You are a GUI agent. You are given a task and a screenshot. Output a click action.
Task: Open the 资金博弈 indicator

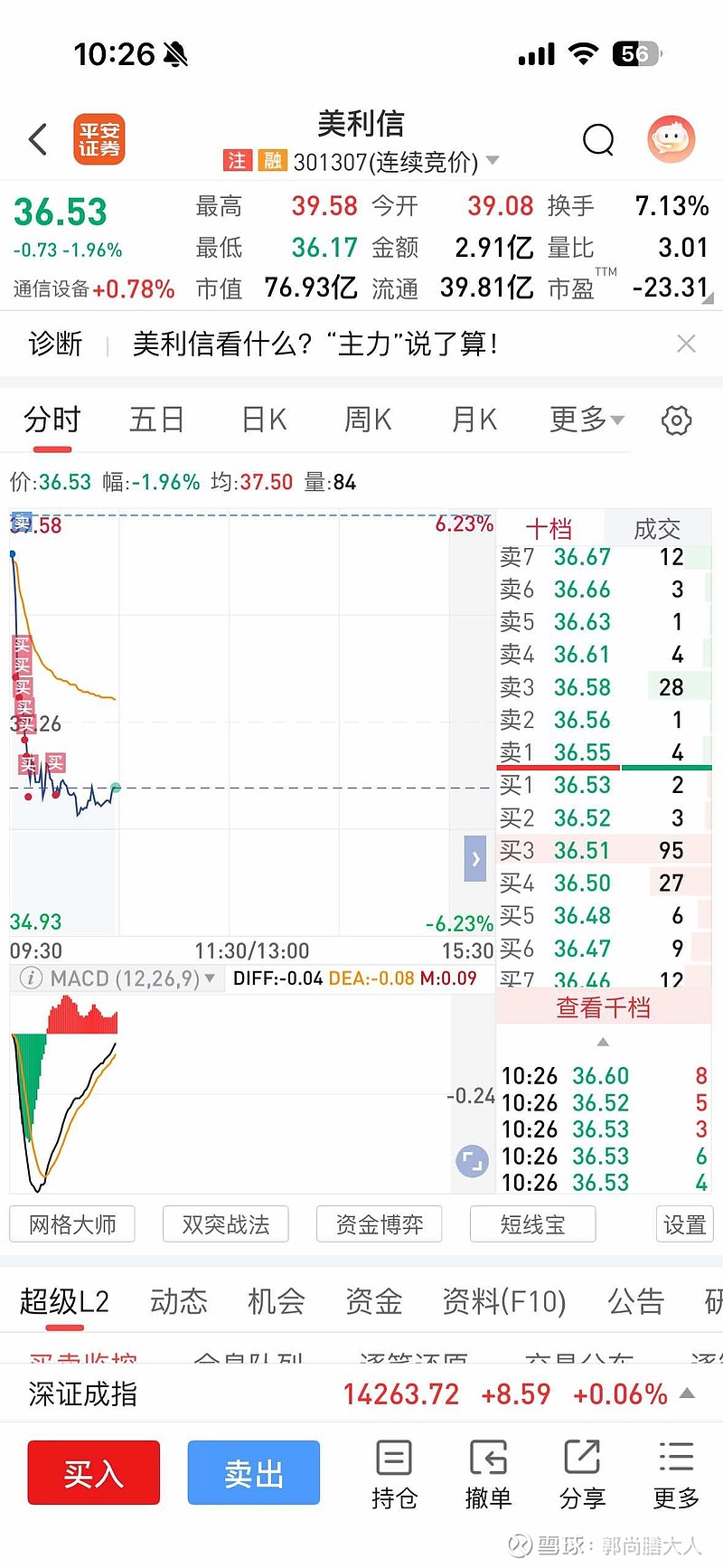click(380, 1224)
